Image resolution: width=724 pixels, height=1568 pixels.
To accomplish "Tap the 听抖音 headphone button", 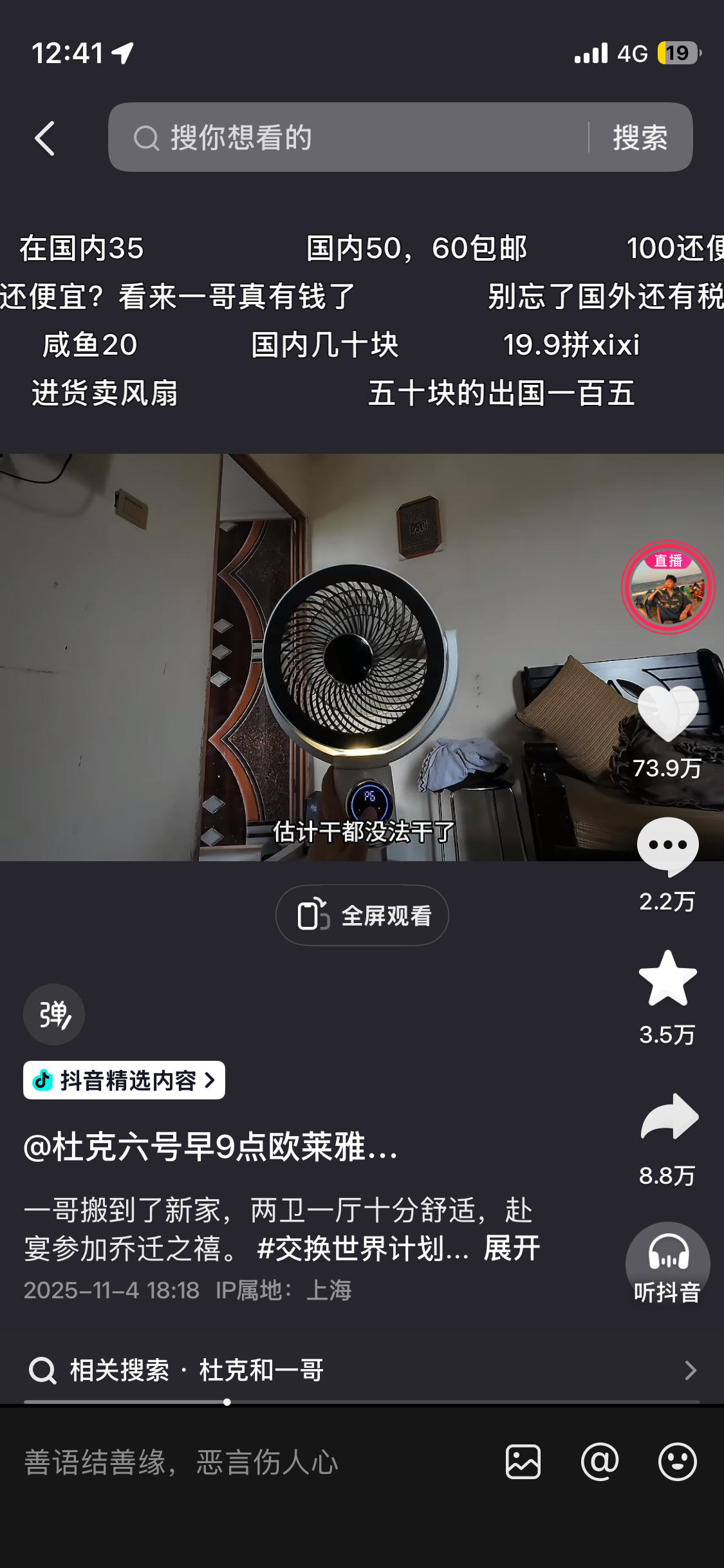I will pos(667,1264).
